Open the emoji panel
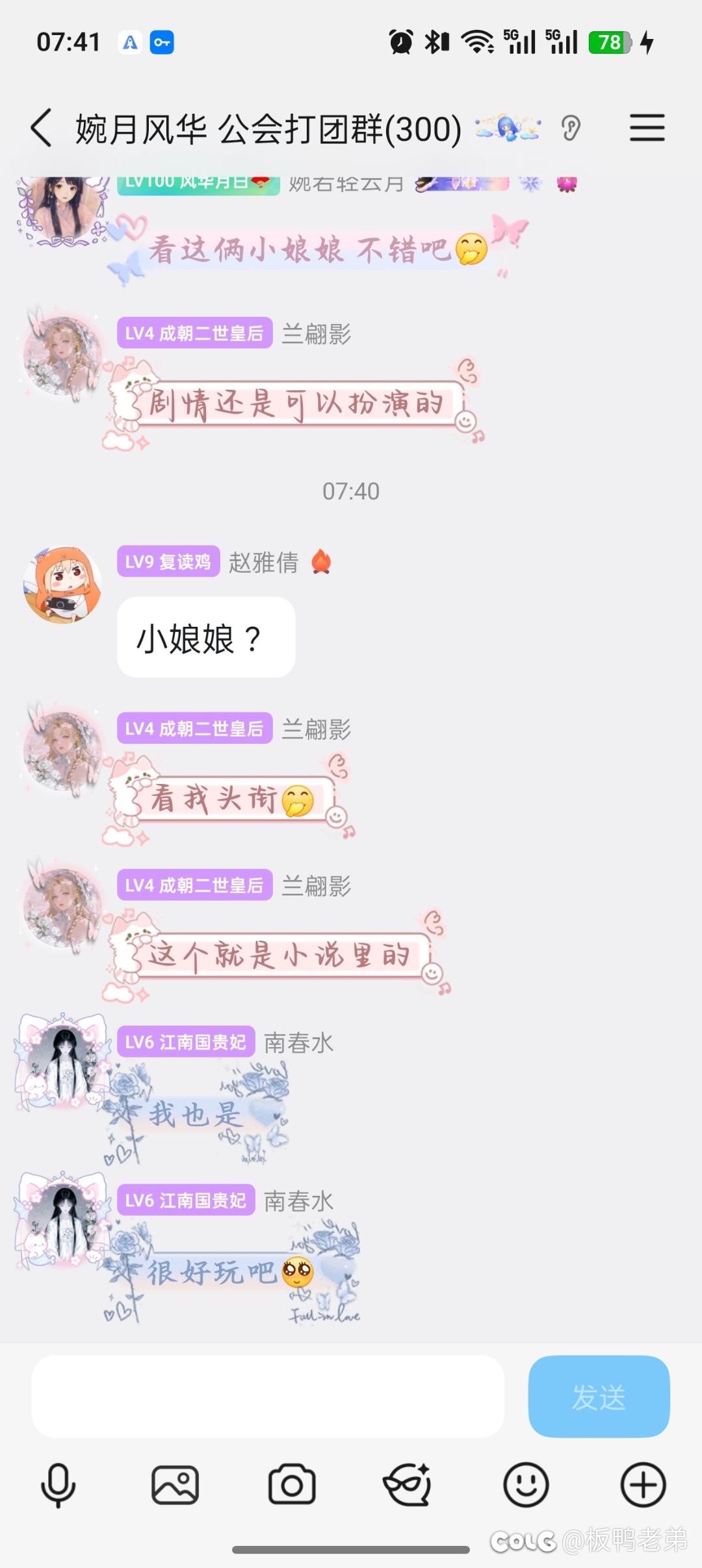Image resolution: width=702 pixels, height=1568 pixels. click(x=526, y=1485)
